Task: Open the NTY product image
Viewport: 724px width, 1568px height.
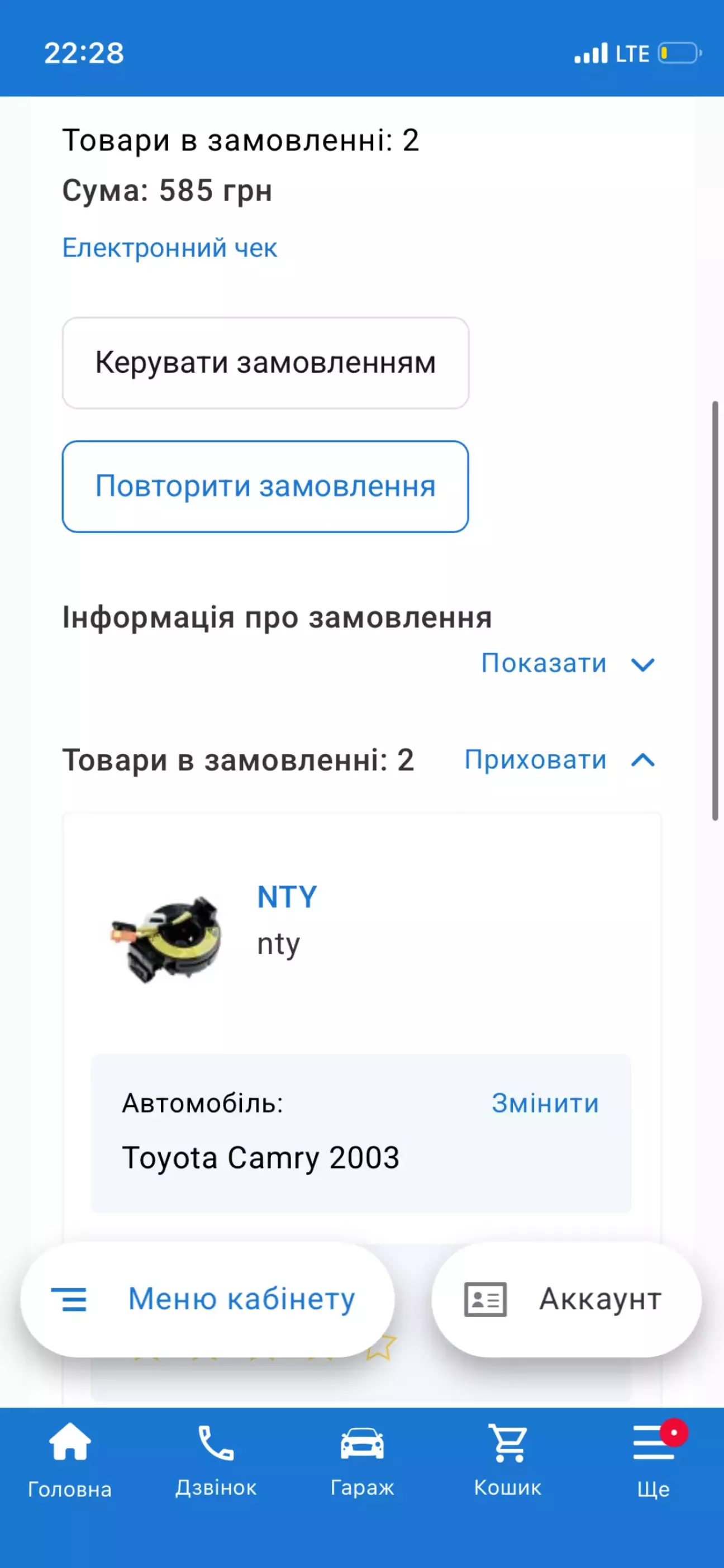Action: [x=166, y=939]
